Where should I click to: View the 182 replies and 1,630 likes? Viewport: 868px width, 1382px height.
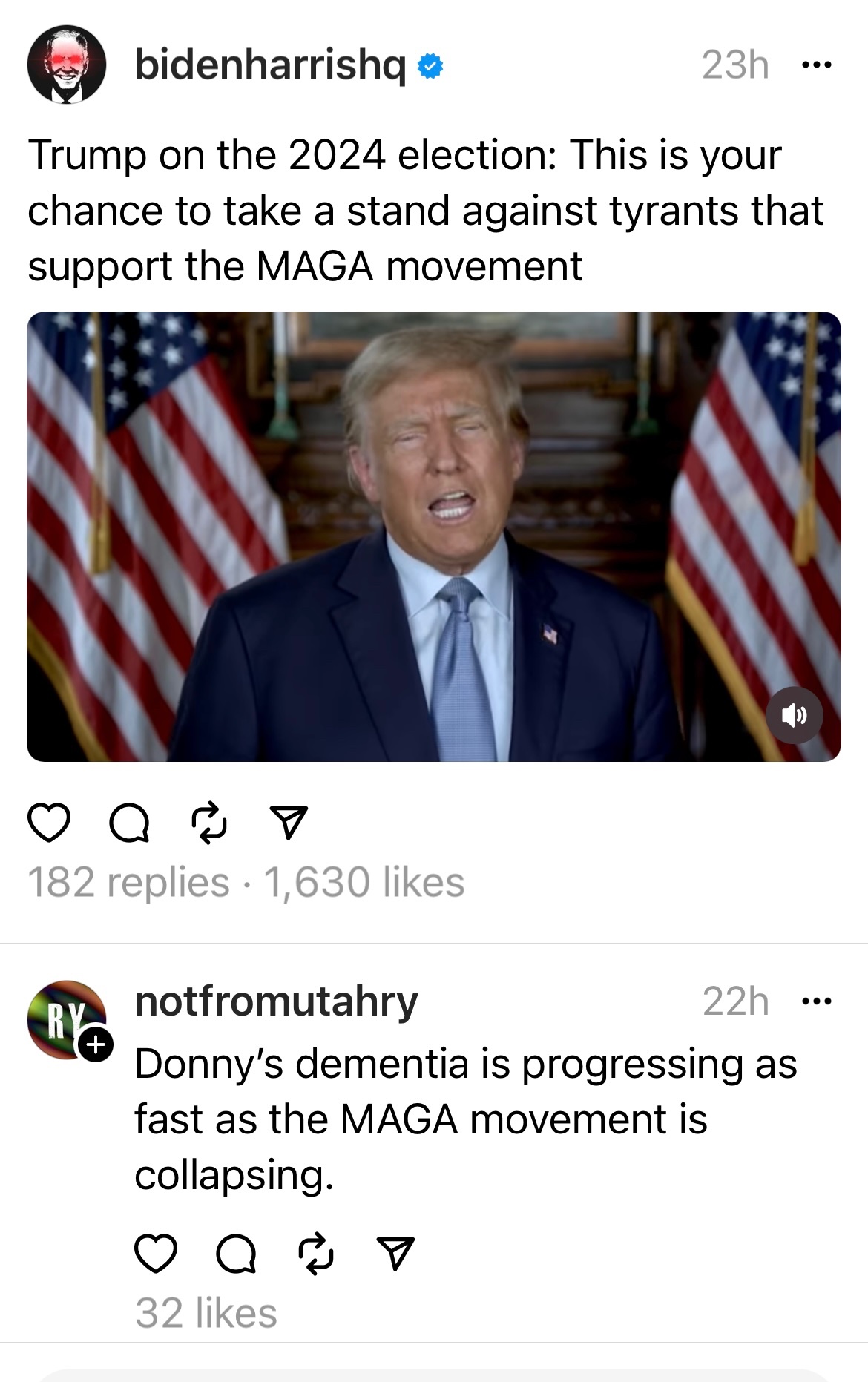[246, 882]
